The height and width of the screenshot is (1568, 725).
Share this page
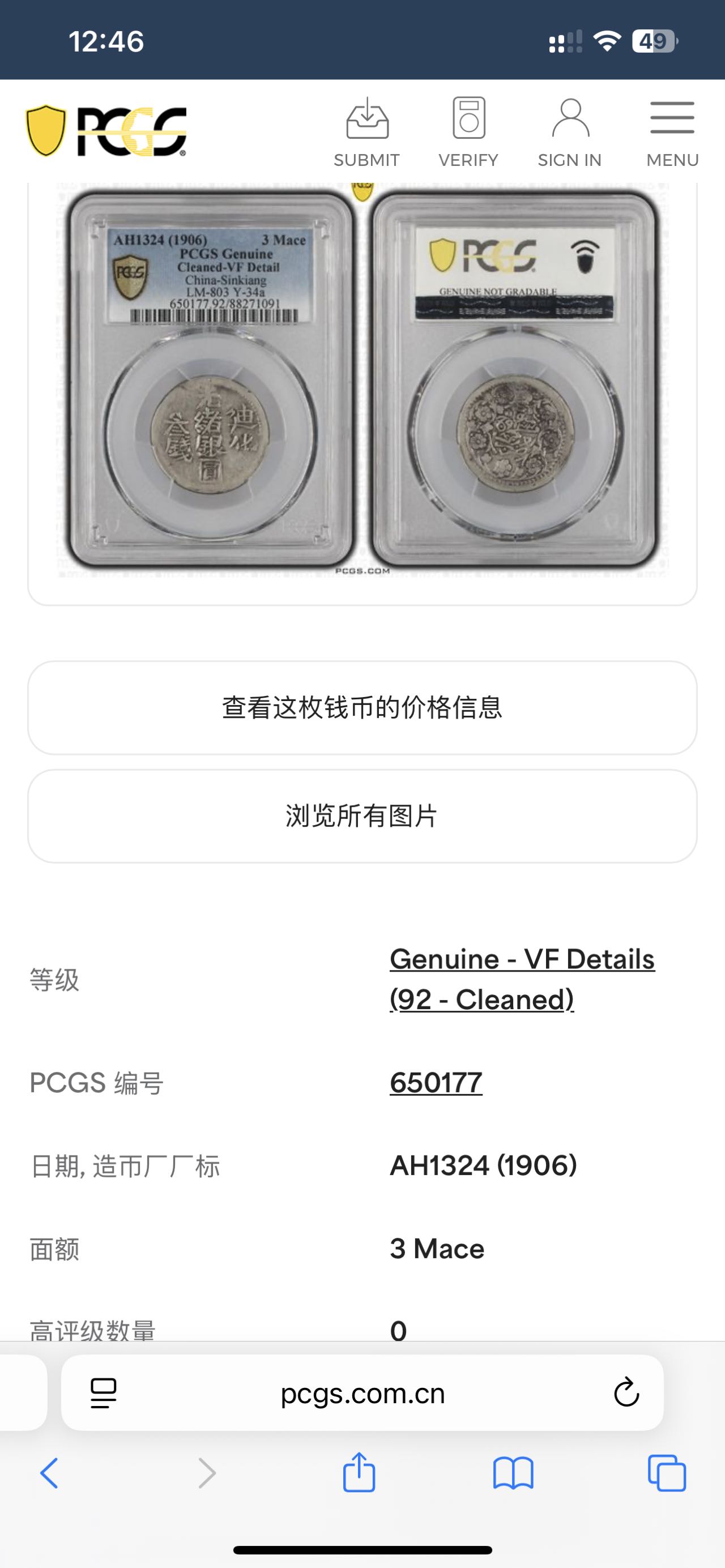(x=359, y=1473)
